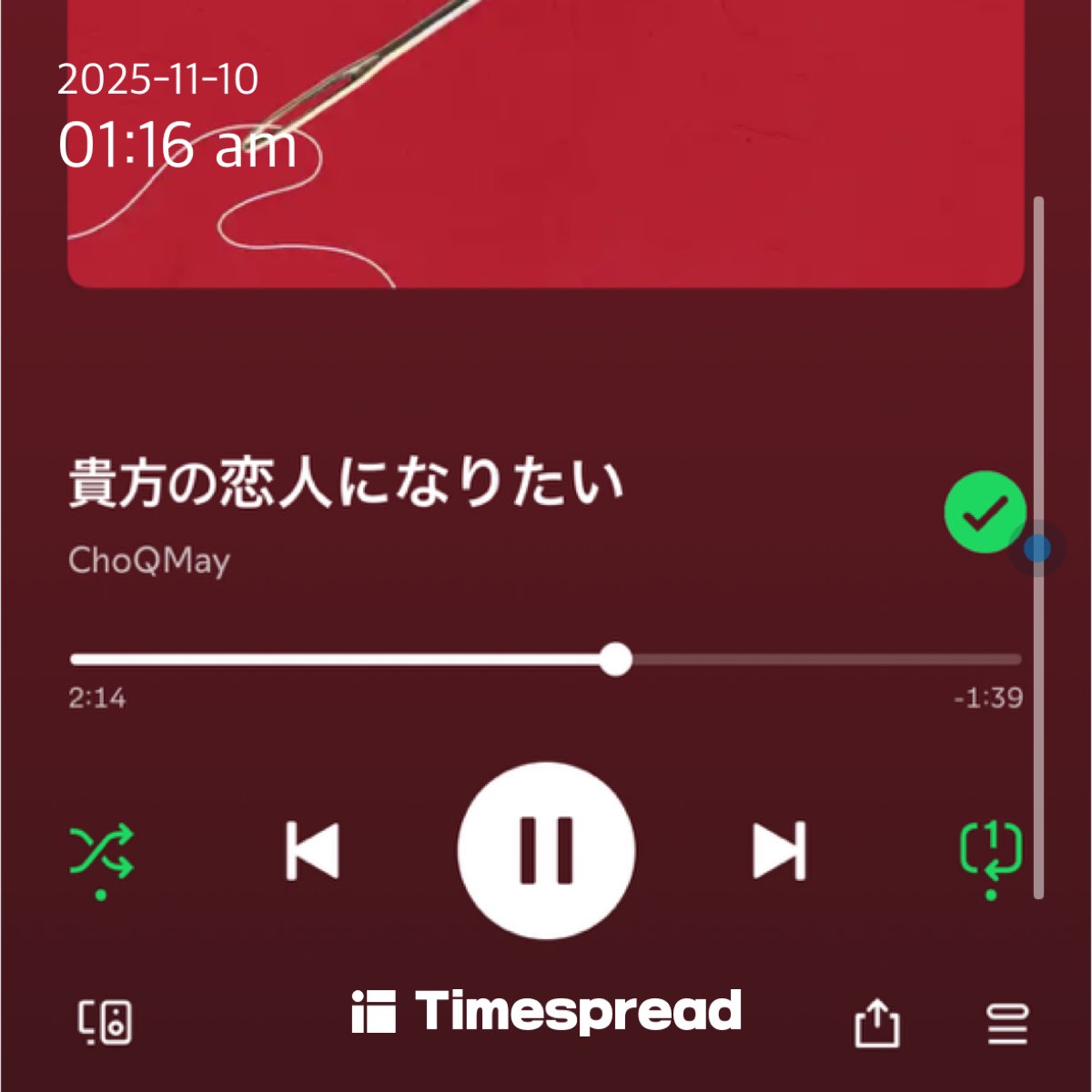1092x1092 pixels.
Task: Turn off shuffle mode
Action: click(x=102, y=852)
